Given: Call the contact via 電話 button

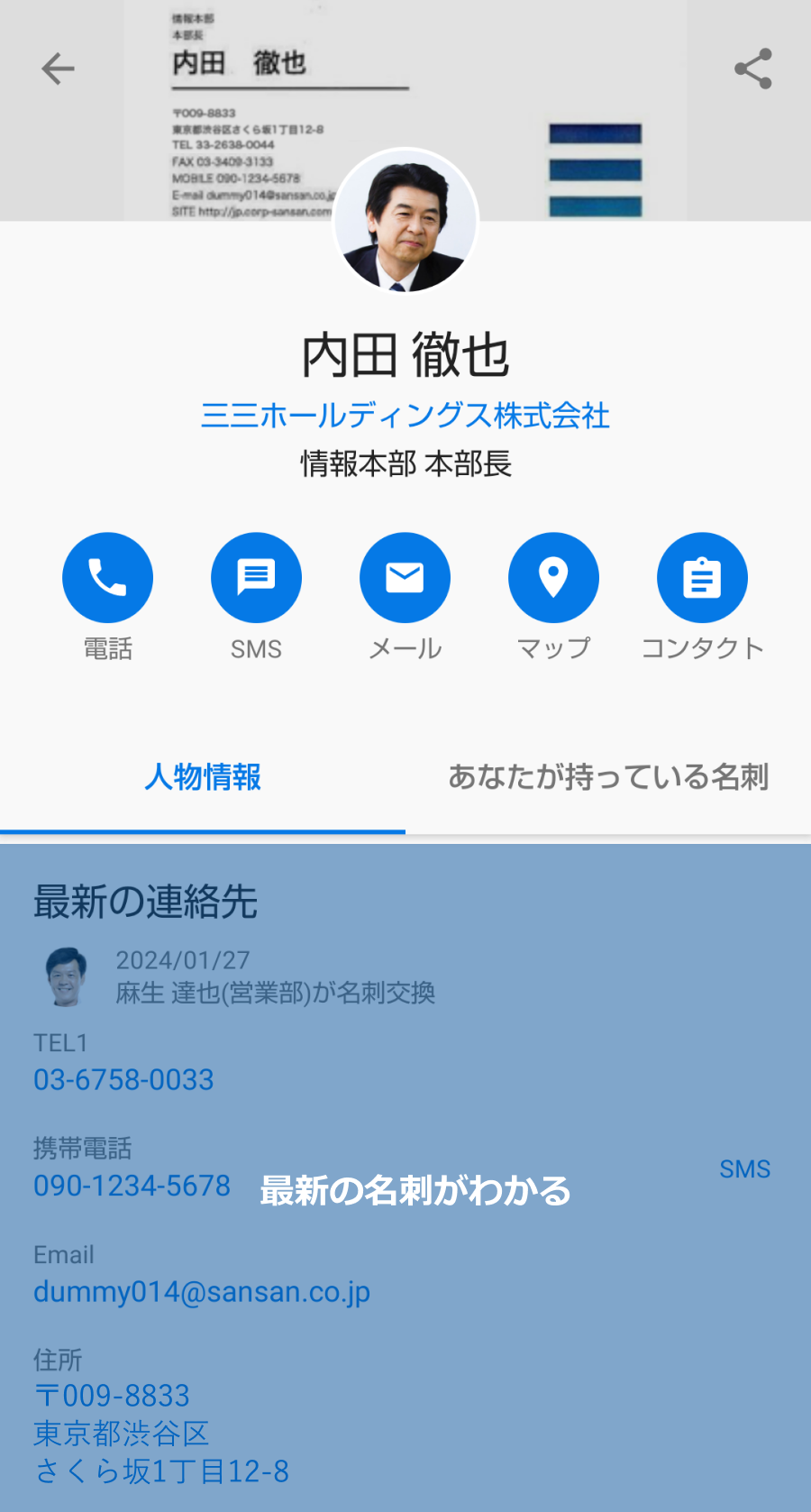Looking at the screenshot, I should pos(107,578).
